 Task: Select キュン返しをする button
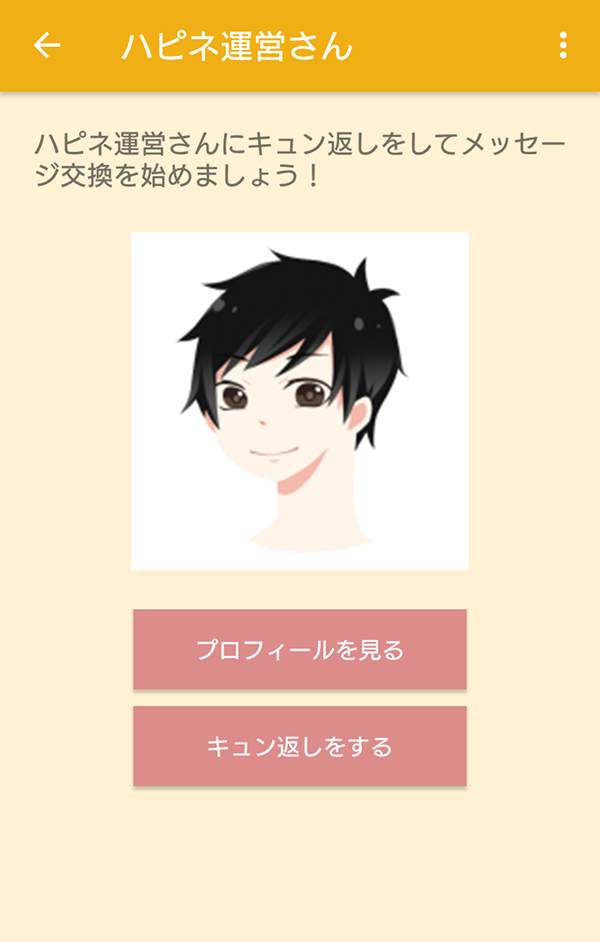pos(300,746)
